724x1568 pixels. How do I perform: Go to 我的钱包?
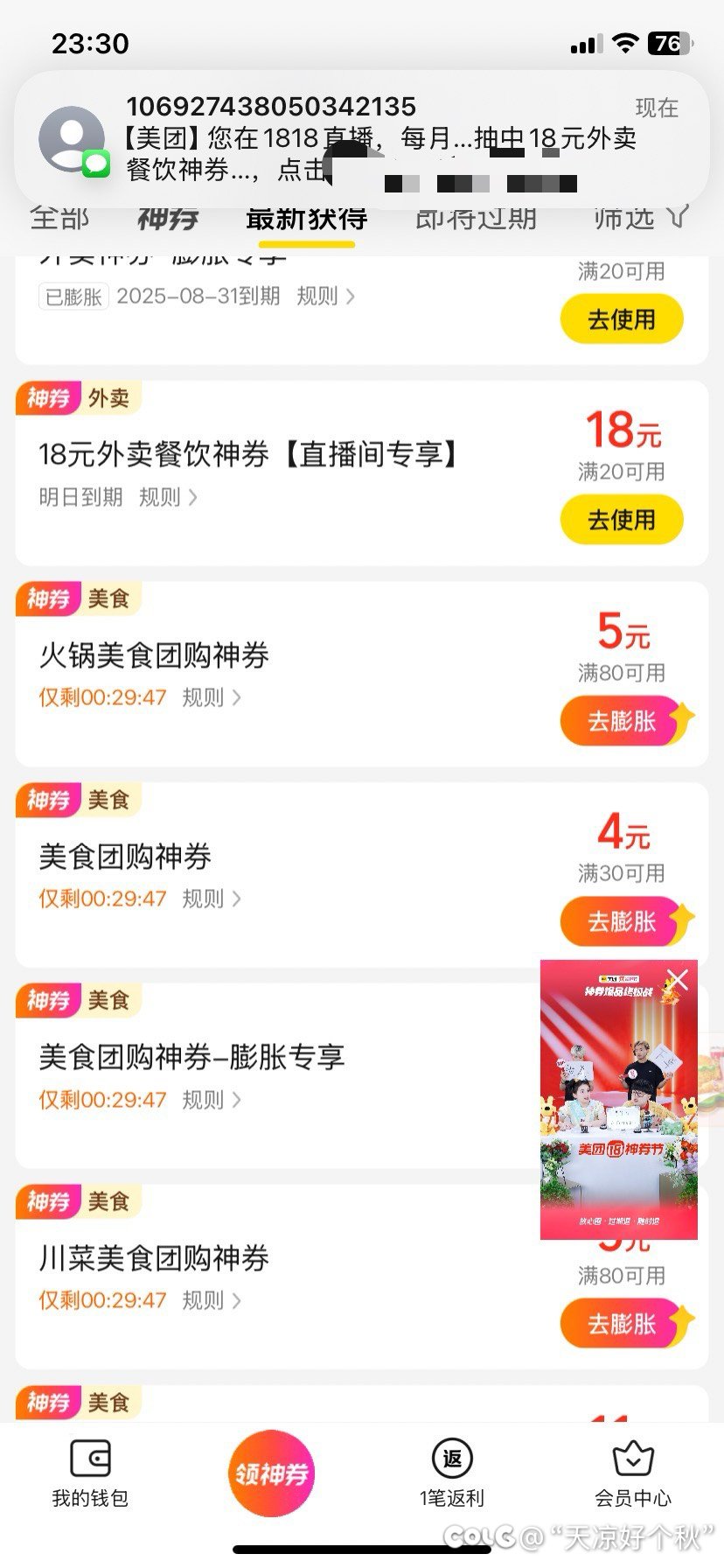tap(90, 1473)
